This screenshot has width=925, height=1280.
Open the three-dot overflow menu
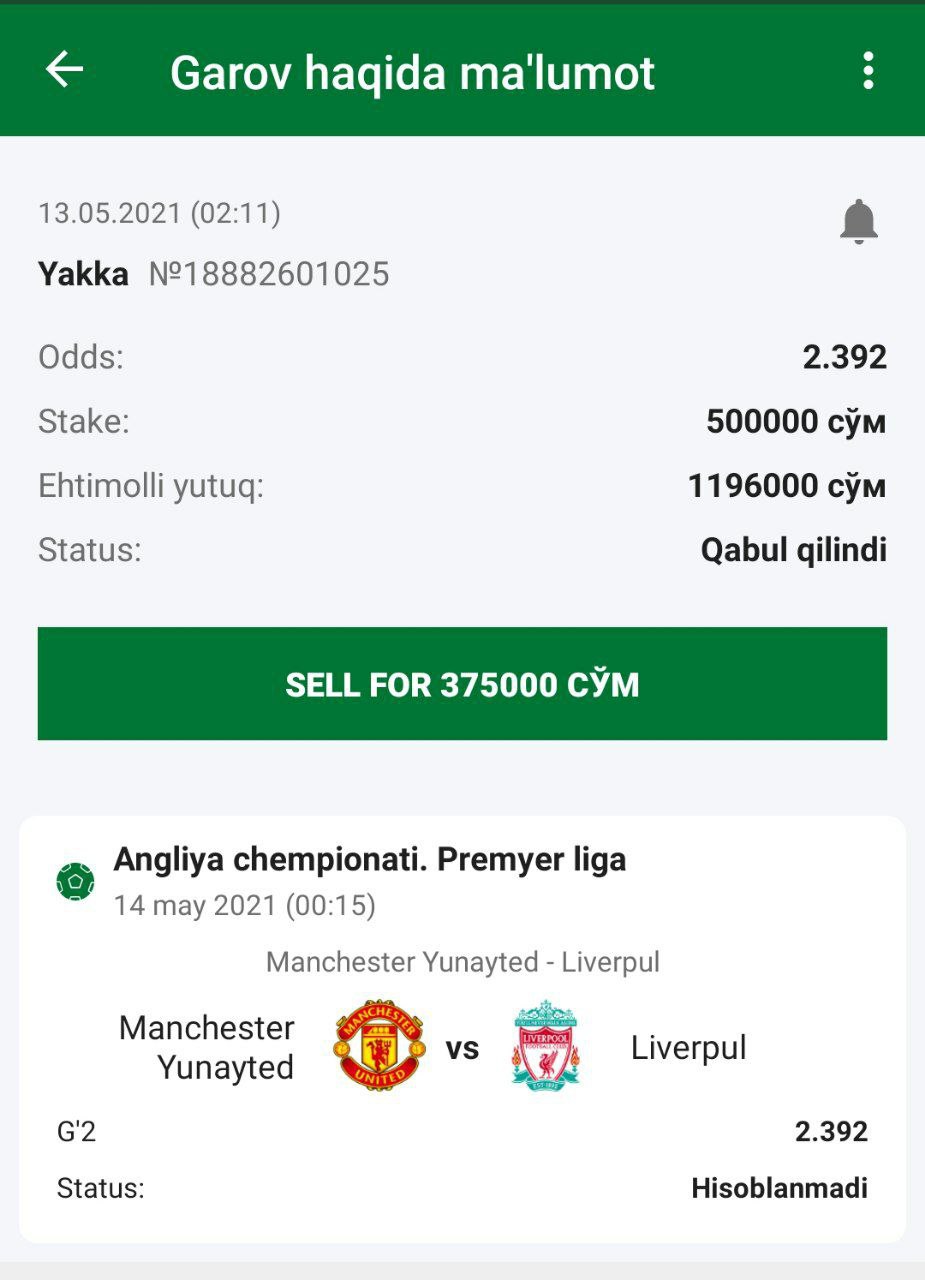867,71
